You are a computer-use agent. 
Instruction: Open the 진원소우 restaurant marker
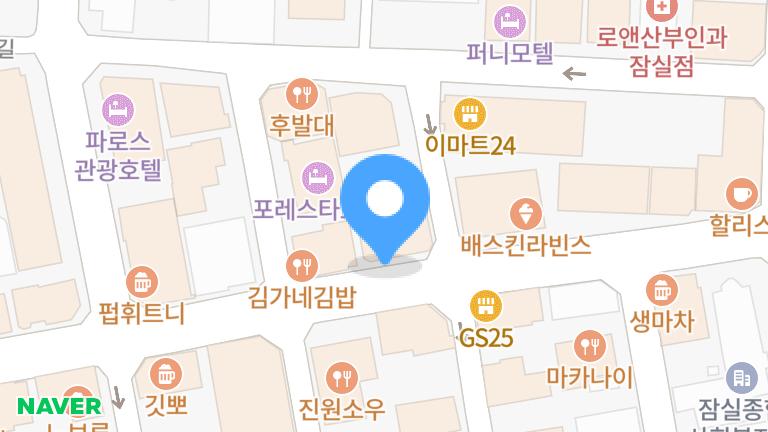coord(342,379)
